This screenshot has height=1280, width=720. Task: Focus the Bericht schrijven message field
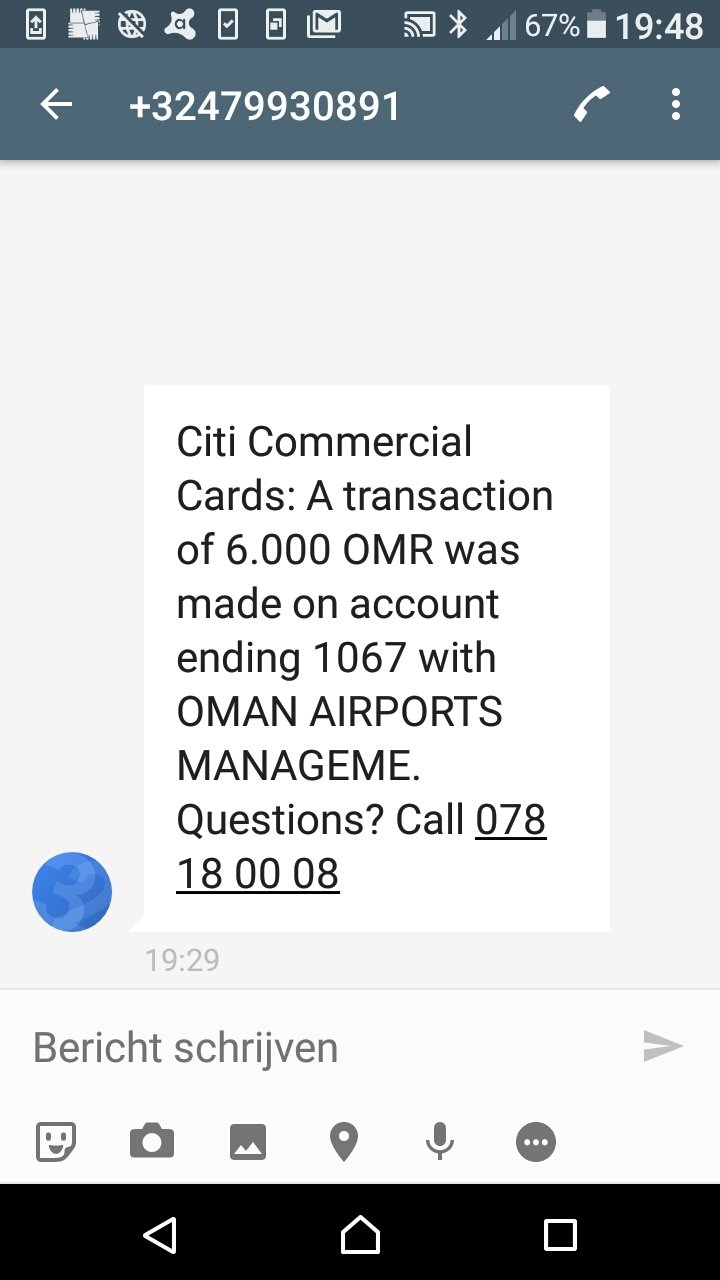[x=320, y=1047]
